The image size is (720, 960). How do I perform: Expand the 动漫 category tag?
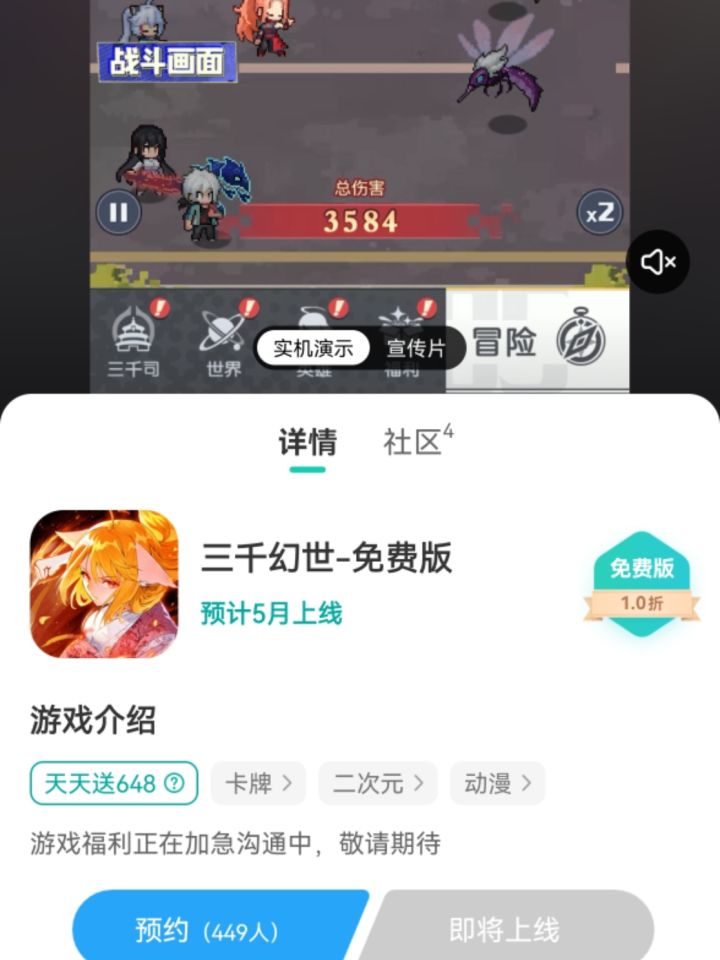(497, 784)
